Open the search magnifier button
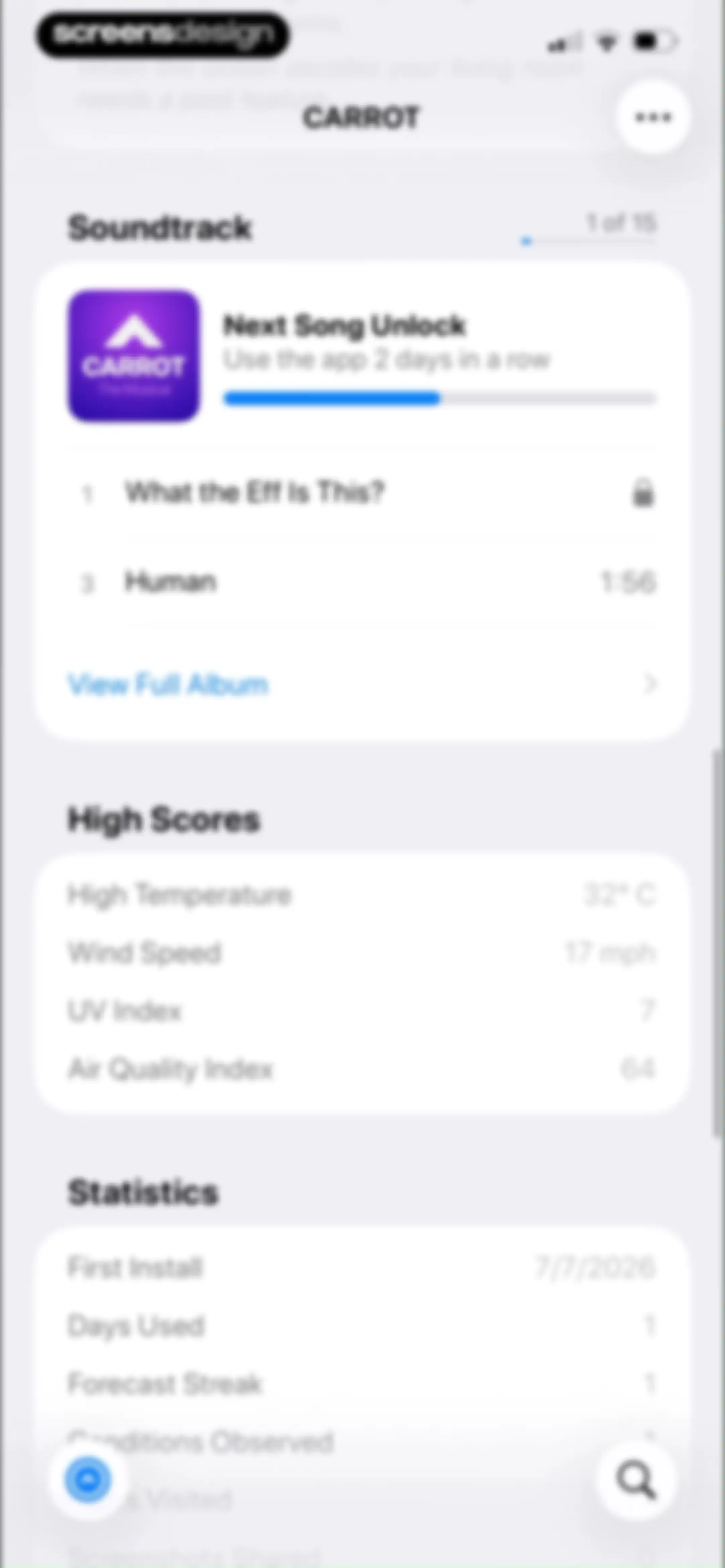The image size is (725, 1568). tap(635, 1480)
